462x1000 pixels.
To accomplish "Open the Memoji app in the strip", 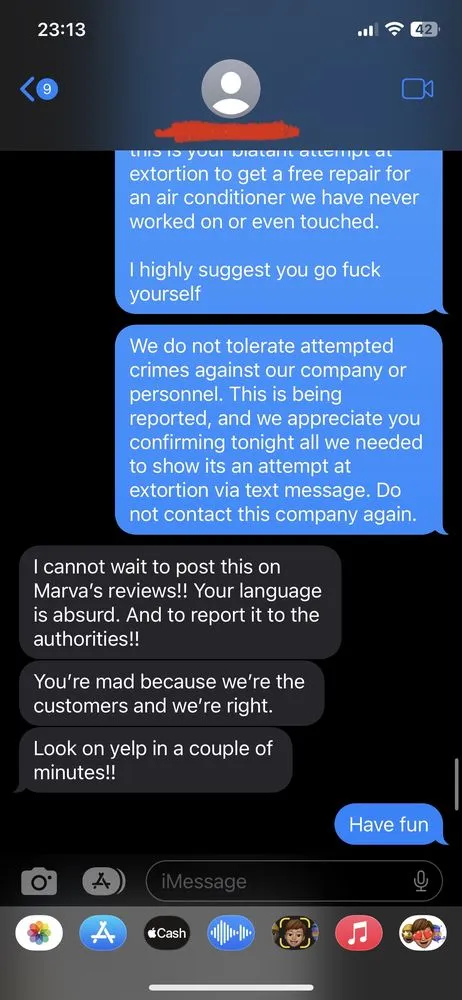I will [295, 933].
